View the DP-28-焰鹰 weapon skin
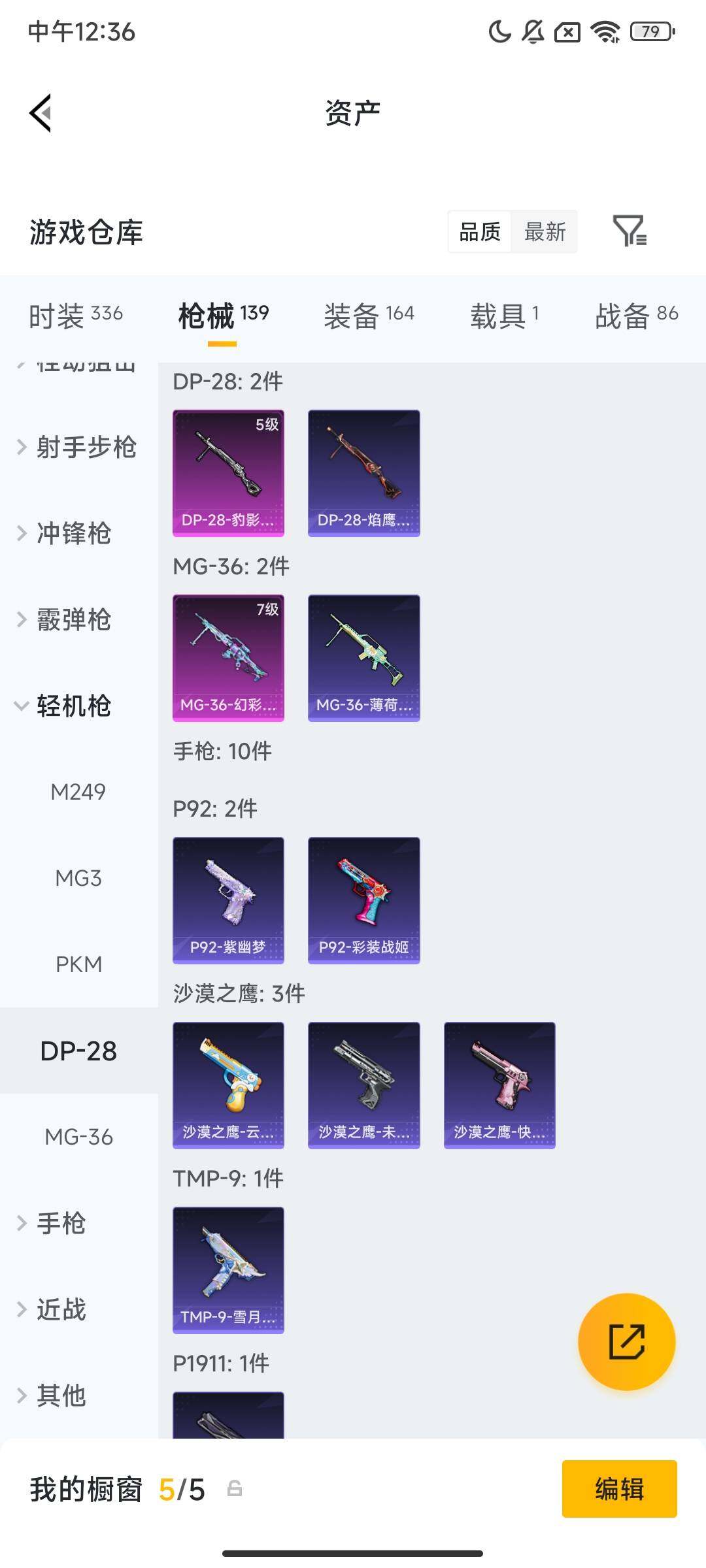 363,472
